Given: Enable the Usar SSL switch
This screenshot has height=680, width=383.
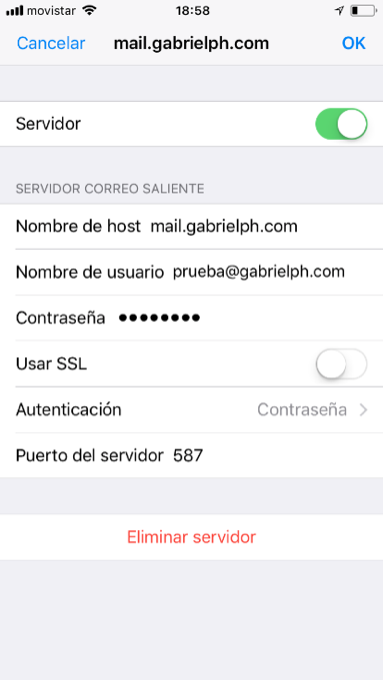Looking at the screenshot, I should [x=341, y=364].
